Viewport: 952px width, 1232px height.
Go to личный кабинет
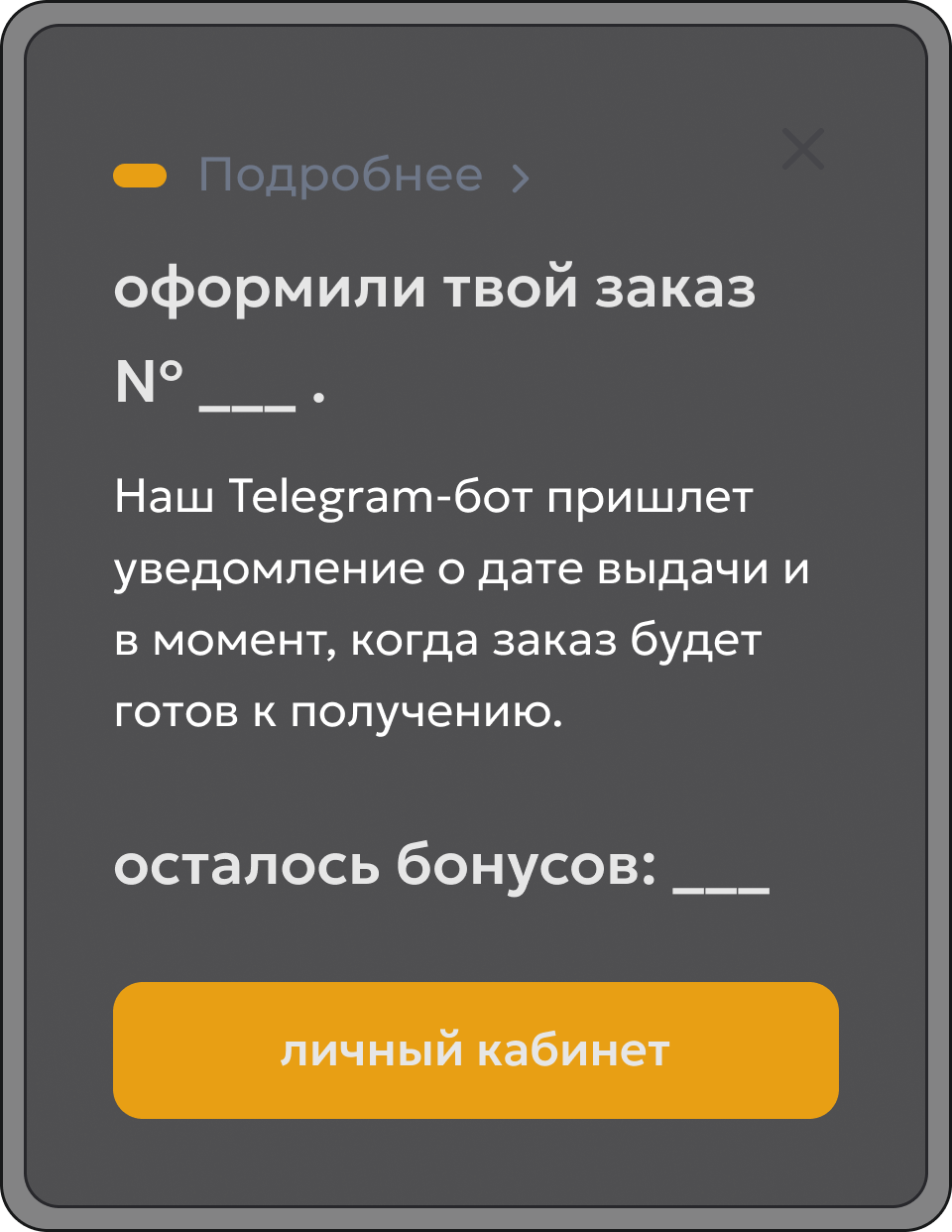tap(475, 1049)
